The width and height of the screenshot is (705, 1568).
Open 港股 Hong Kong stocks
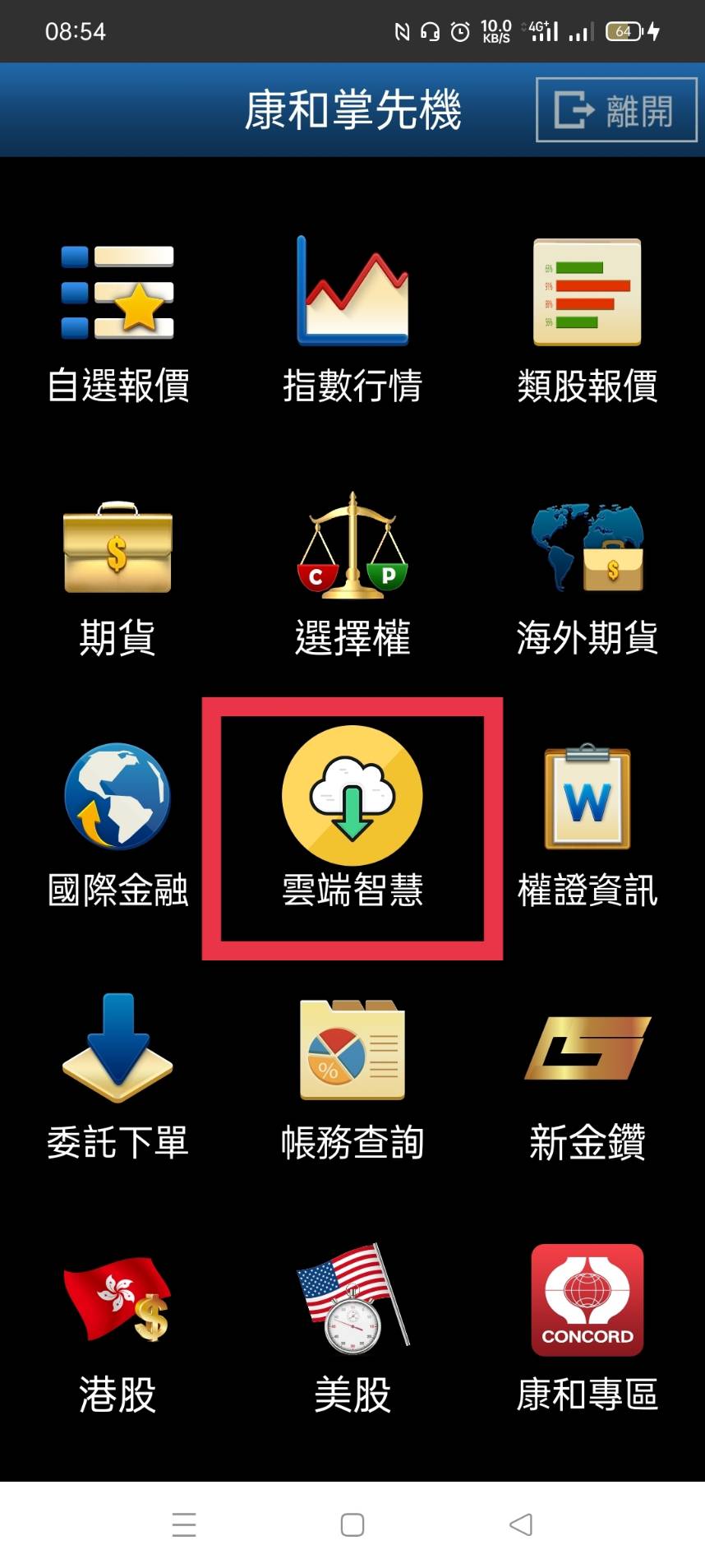click(117, 1328)
